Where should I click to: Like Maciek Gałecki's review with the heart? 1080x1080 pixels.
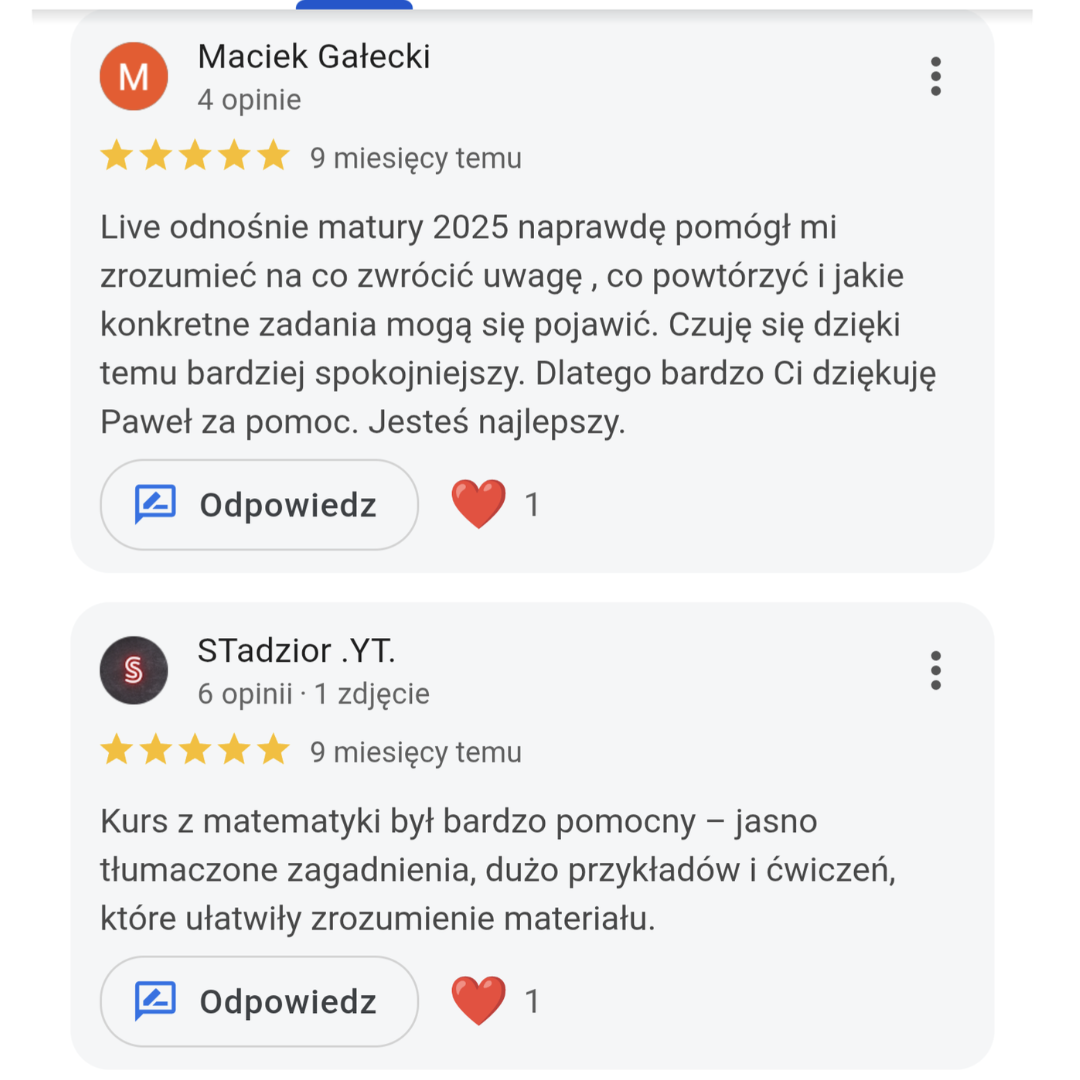[x=479, y=504]
